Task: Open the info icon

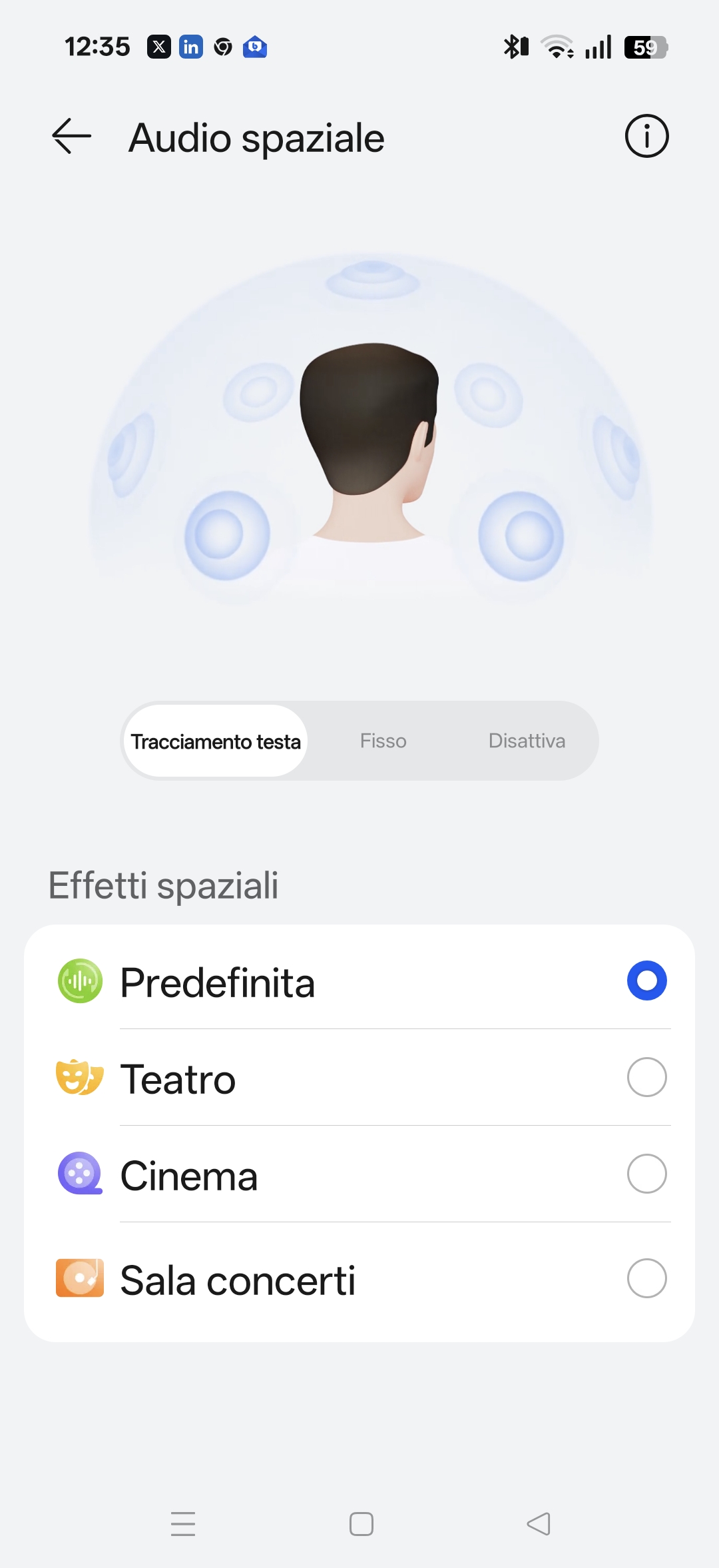Action: coord(646,137)
